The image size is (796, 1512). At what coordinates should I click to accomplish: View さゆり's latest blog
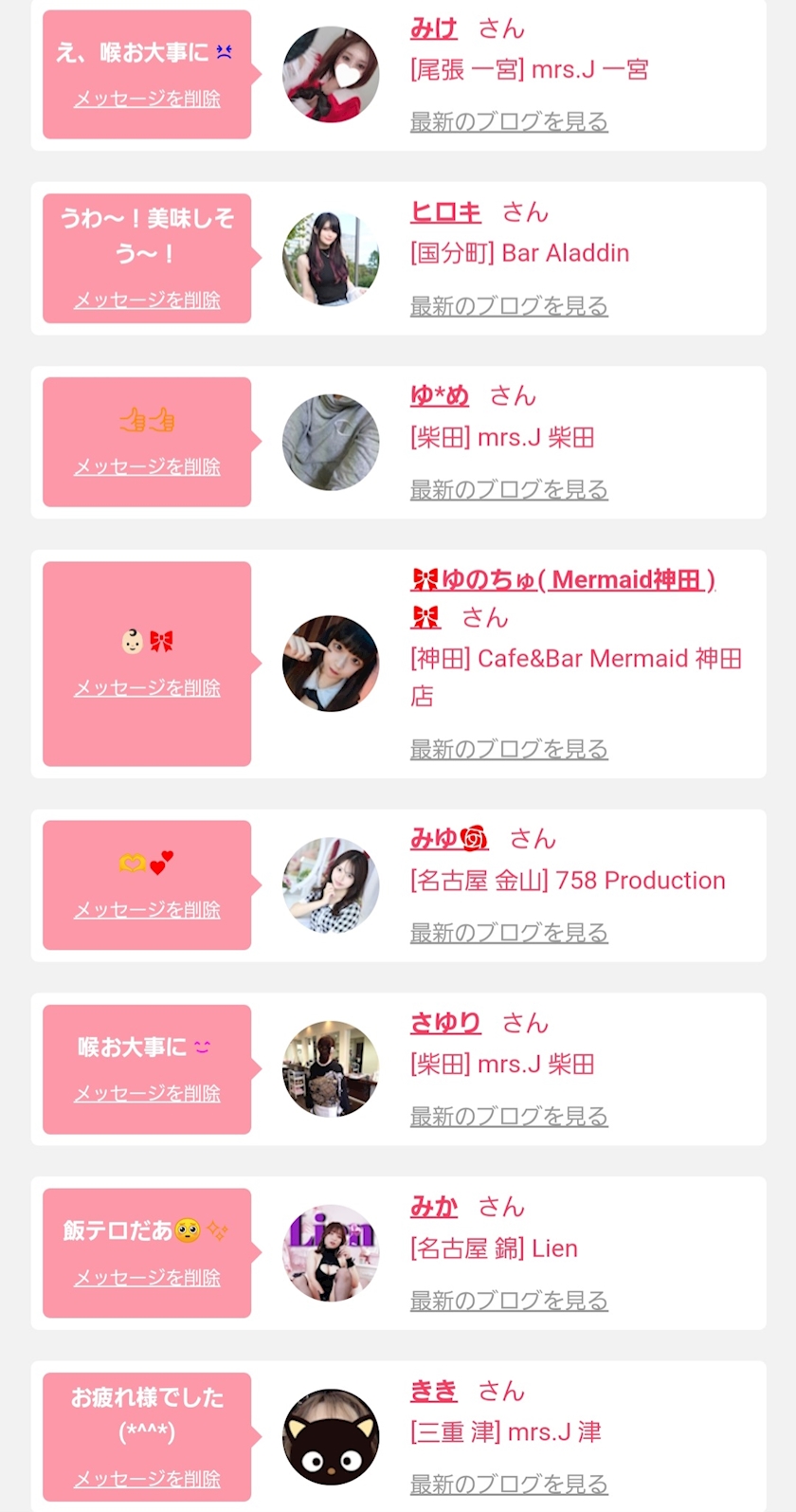509,1116
